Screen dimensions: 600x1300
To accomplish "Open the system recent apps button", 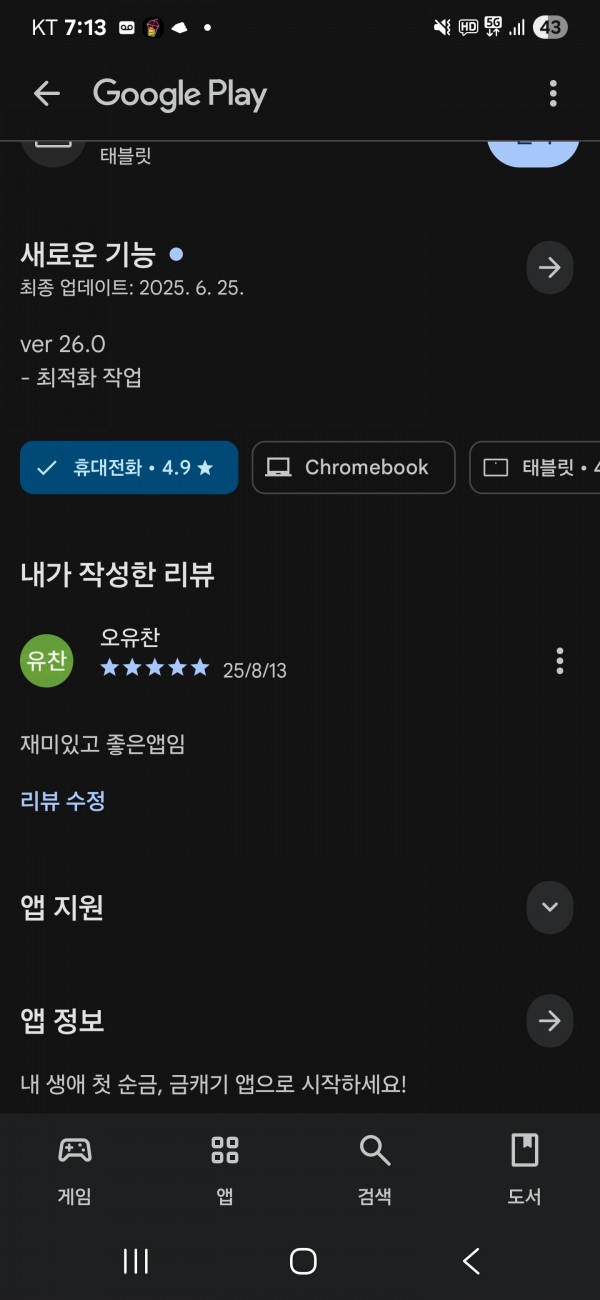I will (x=135, y=1261).
